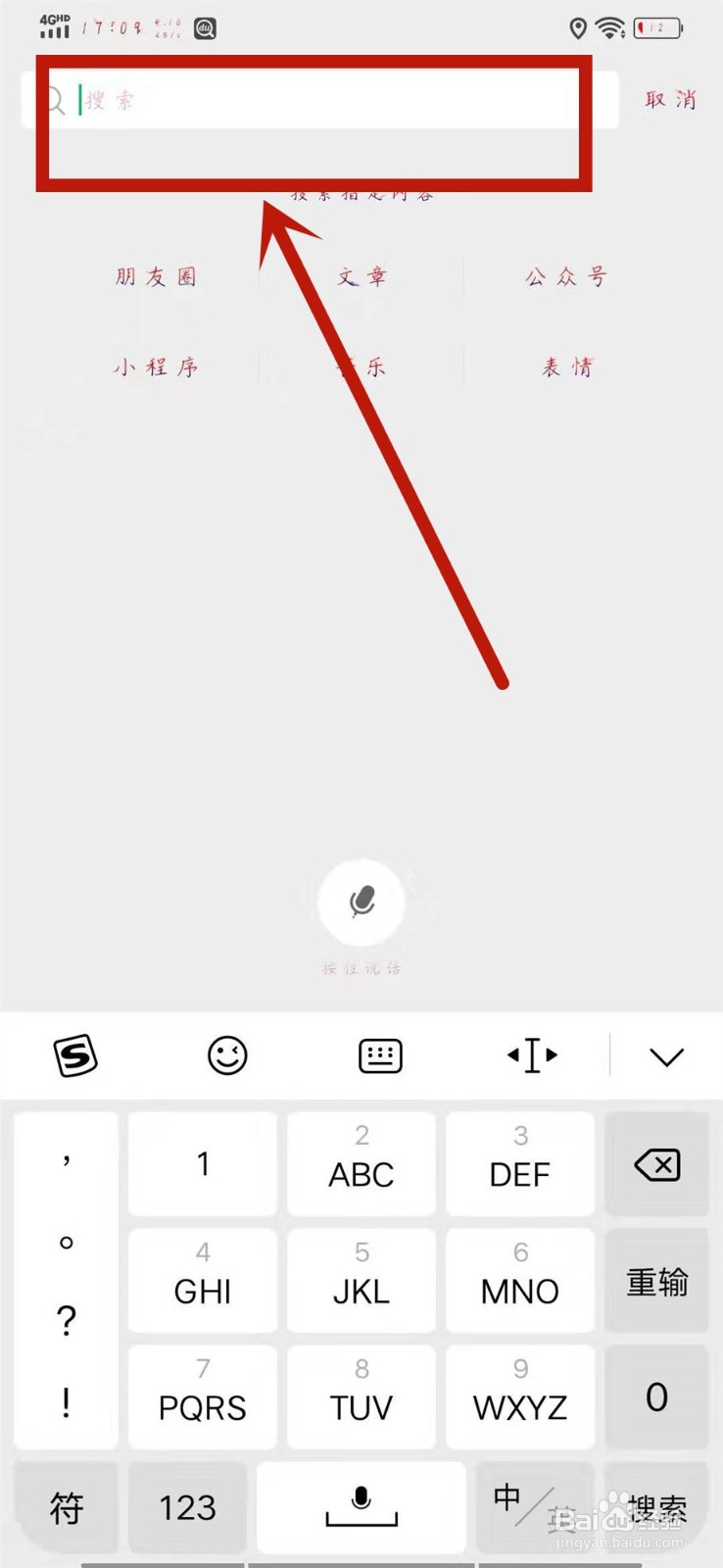This screenshot has height=1568, width=723.
Task: Open the emoji panel on the keyboard
Action: 228,1055
